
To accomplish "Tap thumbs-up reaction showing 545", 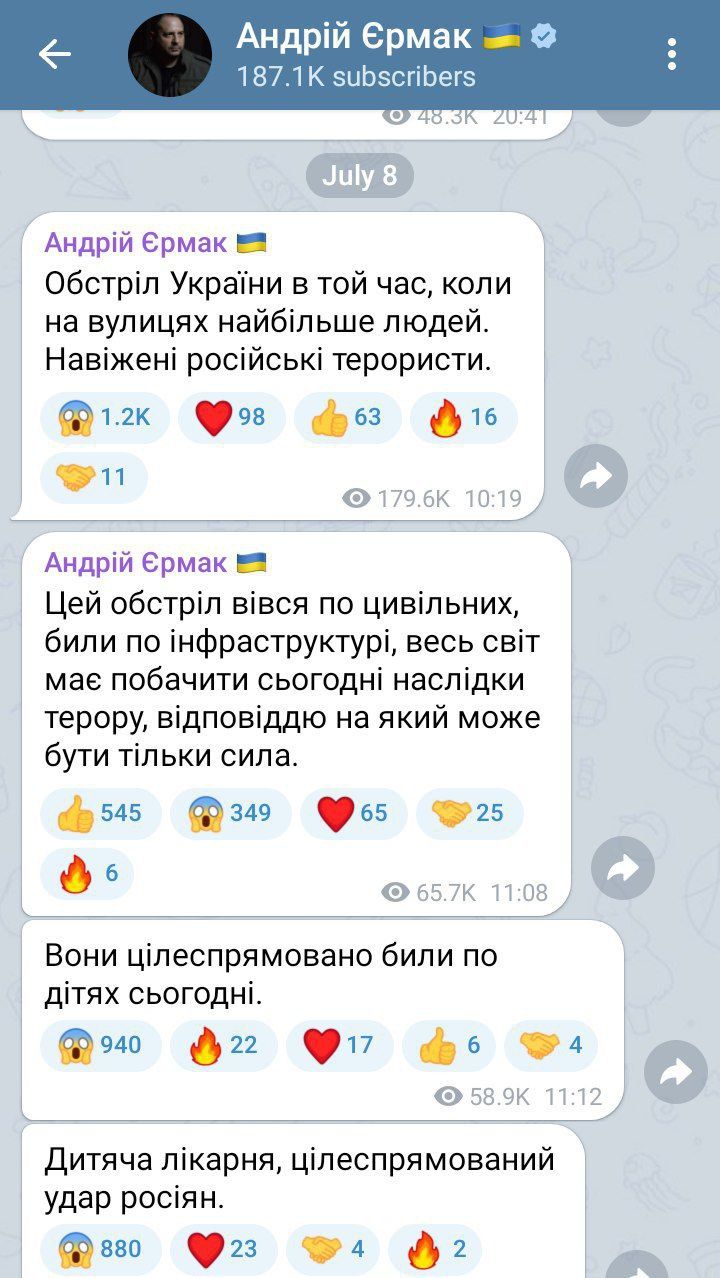I will pos(100,813).
